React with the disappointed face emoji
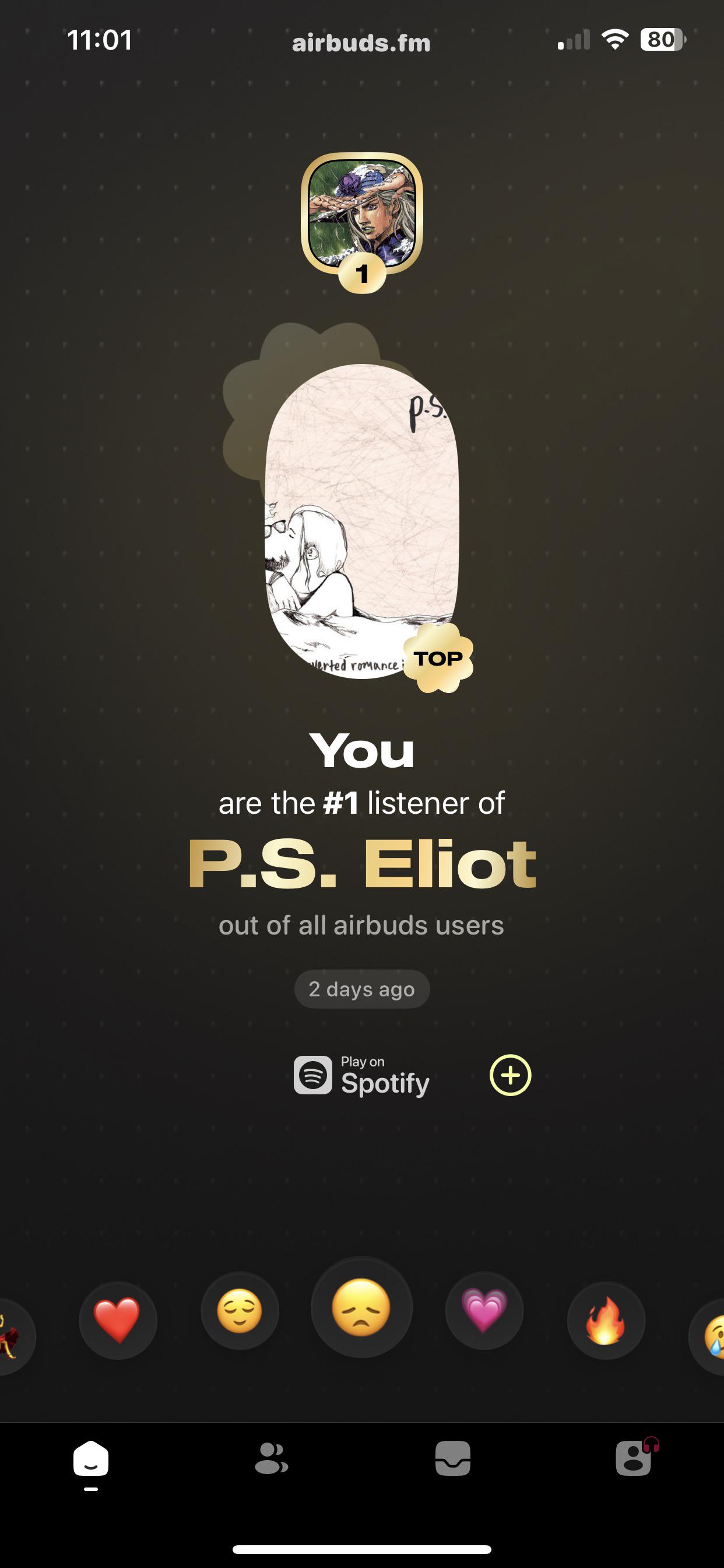 [361, 1307]
